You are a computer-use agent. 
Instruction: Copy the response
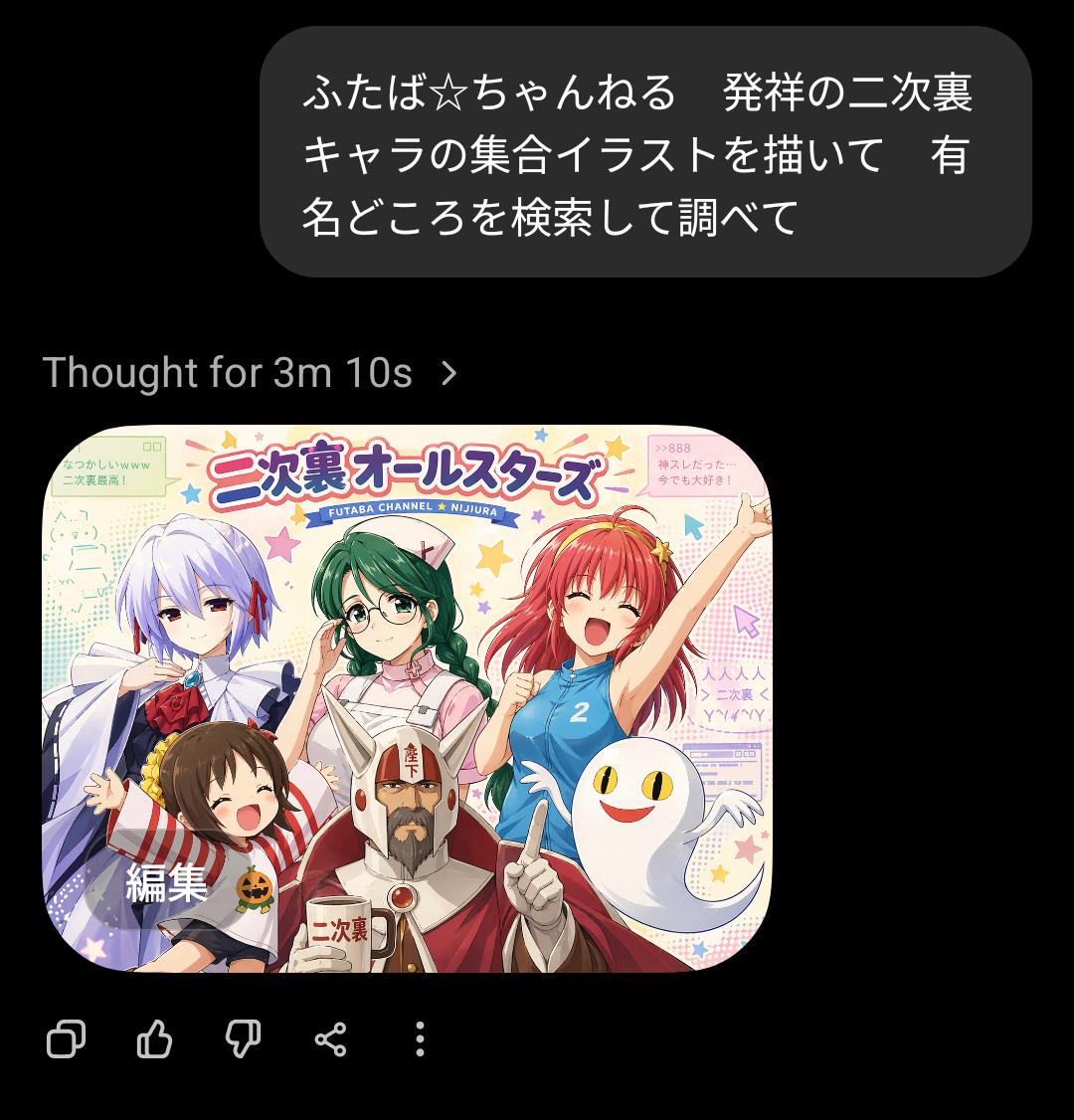pyautogui.click(x=67, y=1040)
